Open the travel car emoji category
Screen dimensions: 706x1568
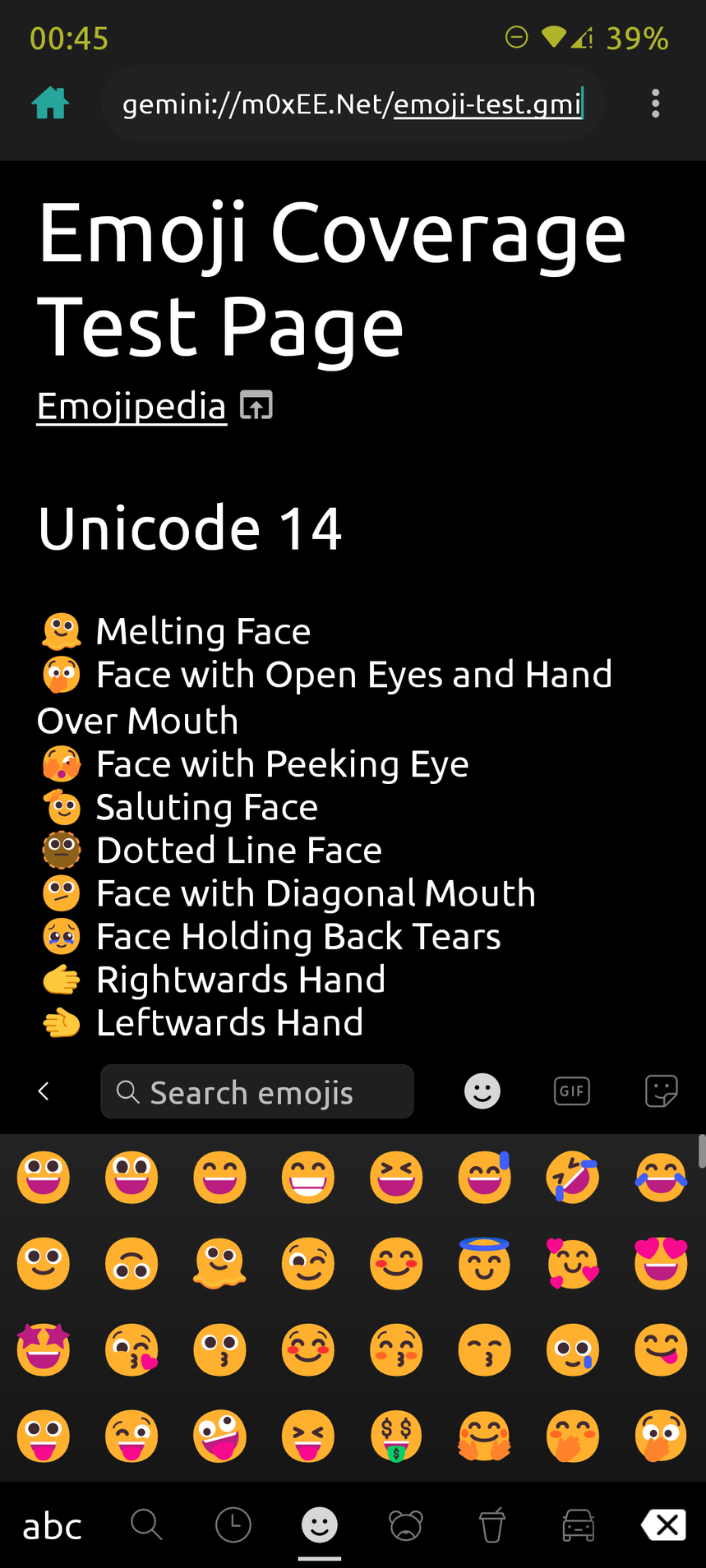(x=579, y=1525)
